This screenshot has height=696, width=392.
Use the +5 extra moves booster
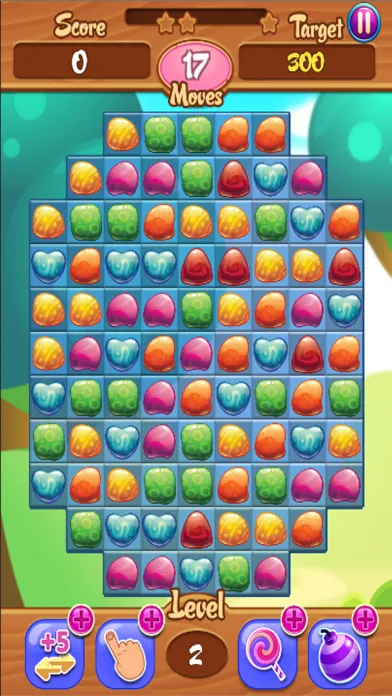(x=55, y=654)
